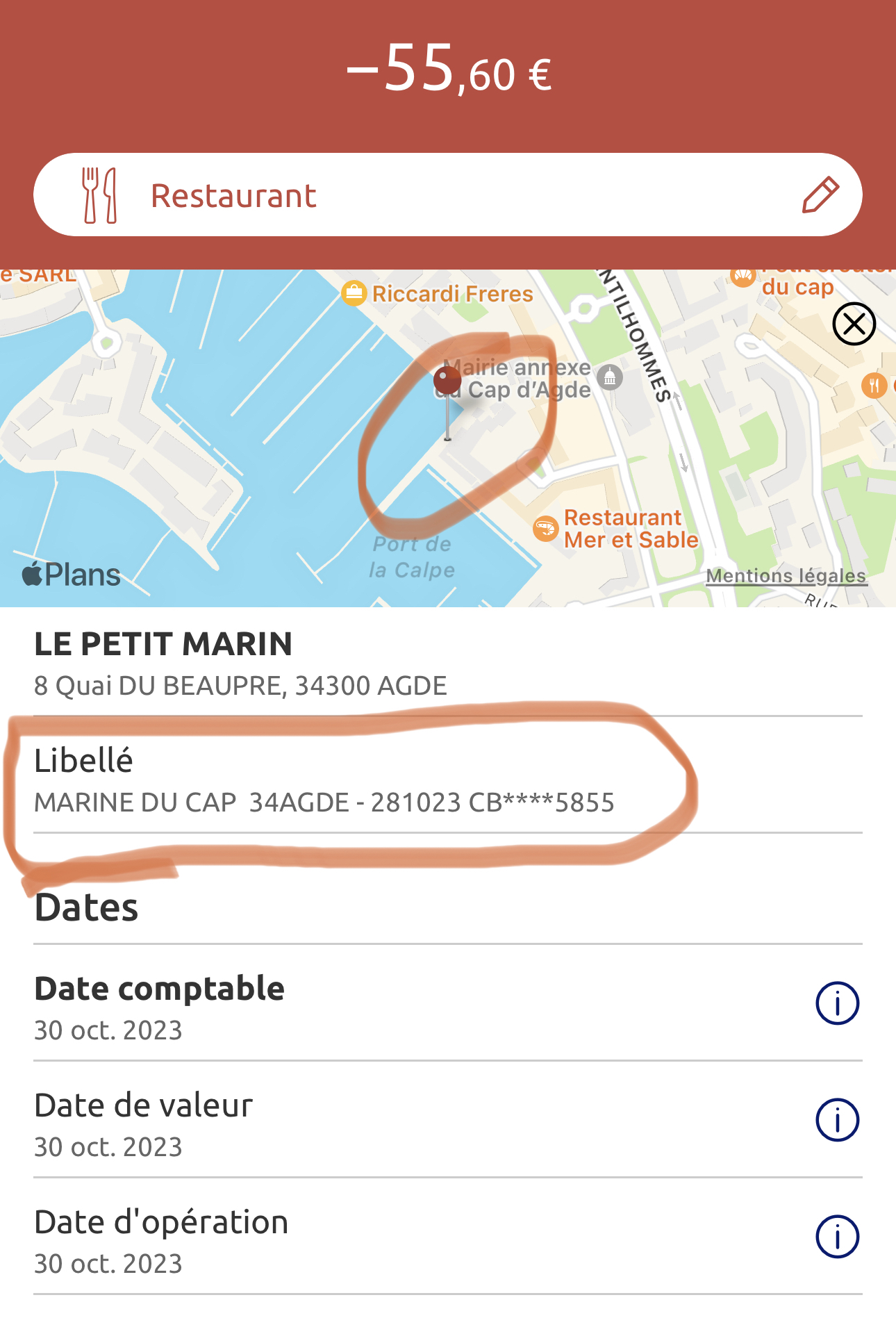896x1334 pixels.
Task: Show info about Date de valeur
Action: [x=837, y=1120]
